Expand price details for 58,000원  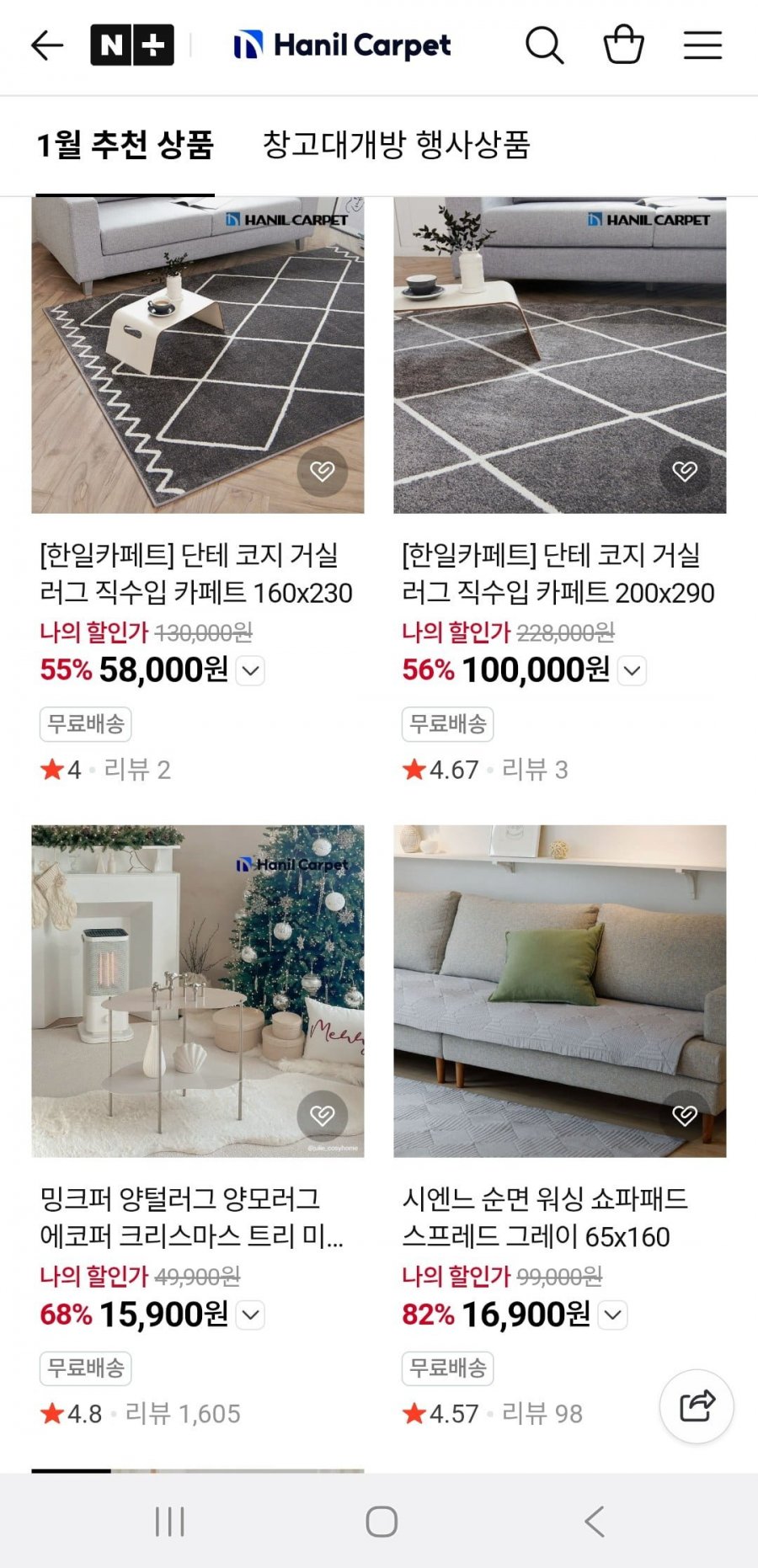tap(251, 671)
